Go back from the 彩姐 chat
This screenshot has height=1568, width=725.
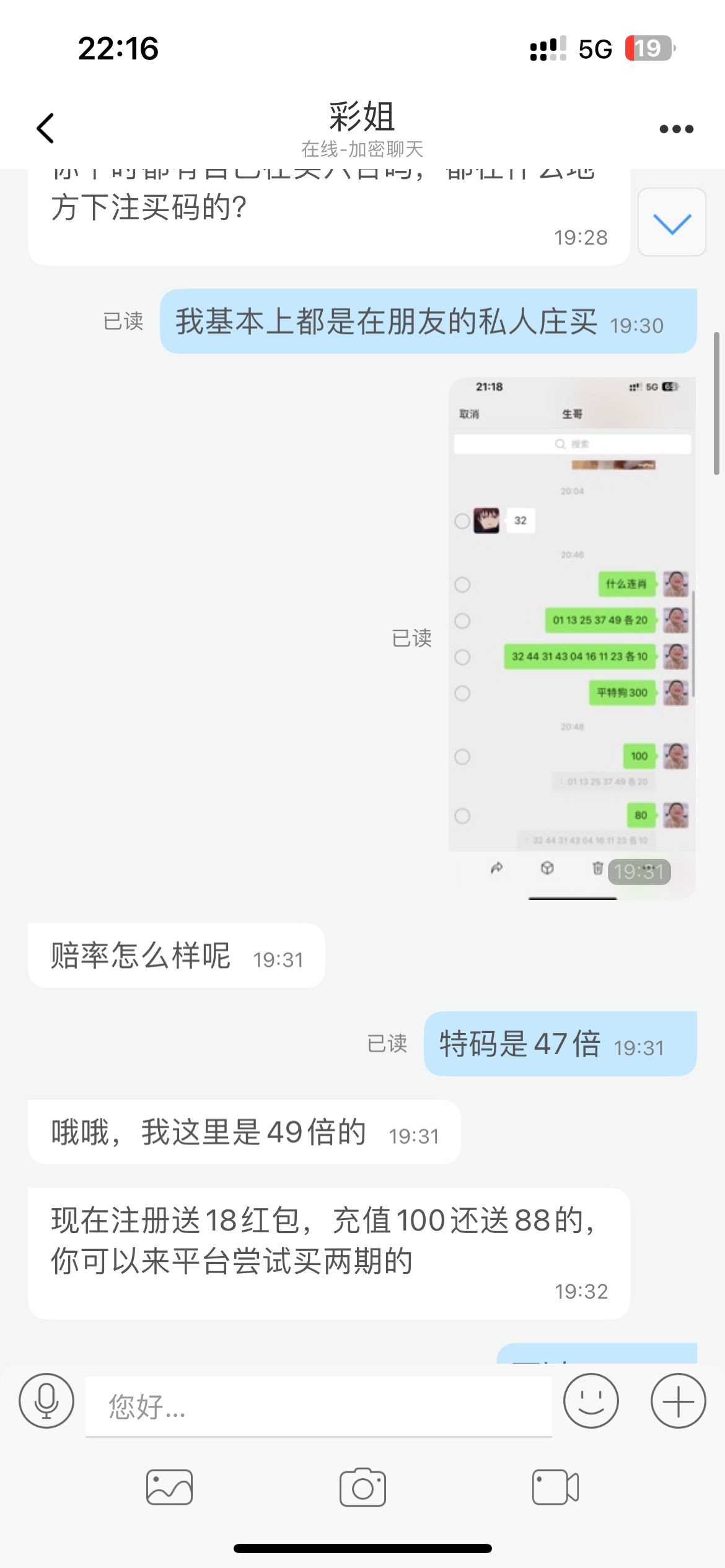(x=46, y=128)
